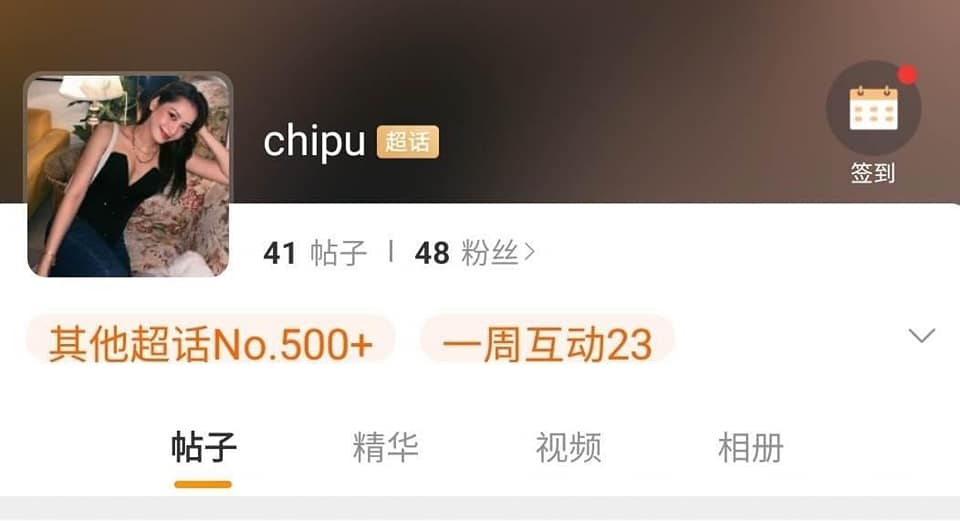Tap the 签到 check-in calendar icon
Image resolution: width=960 pixels, height=521 pixels.
[873, 108]
